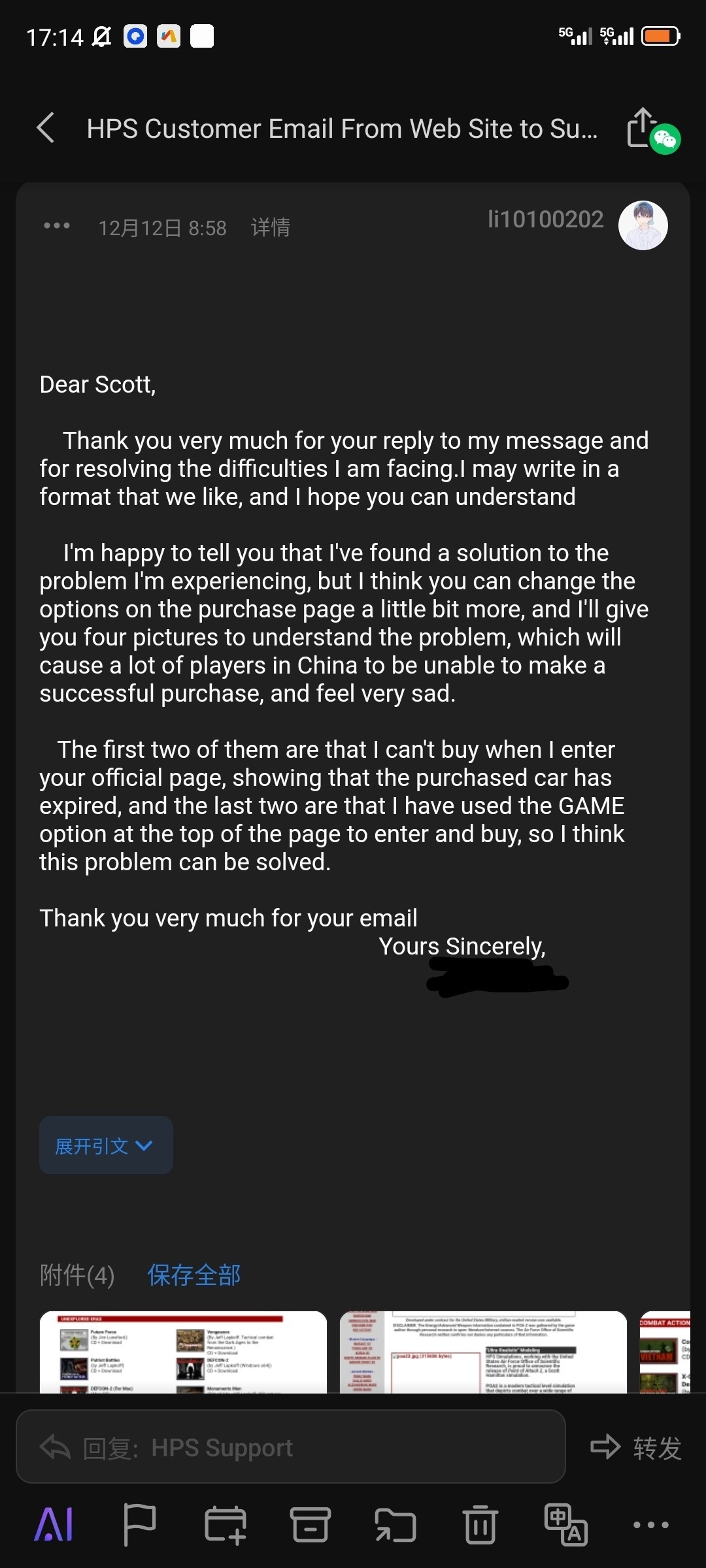
Task: Open the AI assistant
Action: 54,1525
